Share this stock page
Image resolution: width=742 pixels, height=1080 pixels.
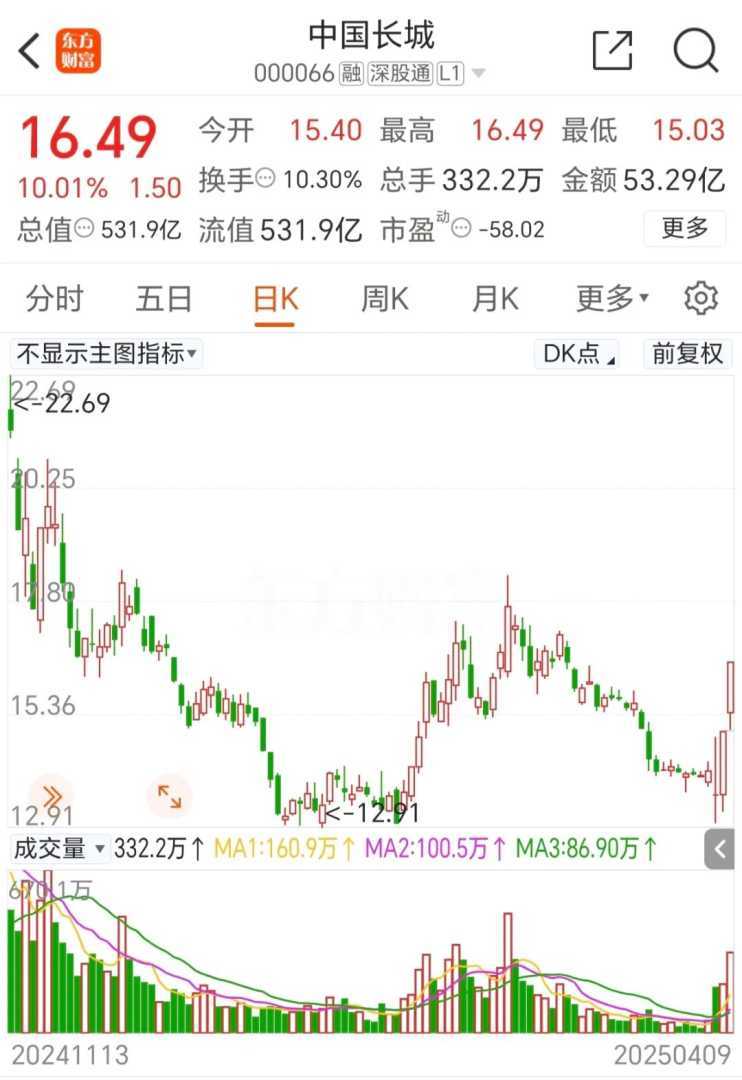(x=612, y=50)
